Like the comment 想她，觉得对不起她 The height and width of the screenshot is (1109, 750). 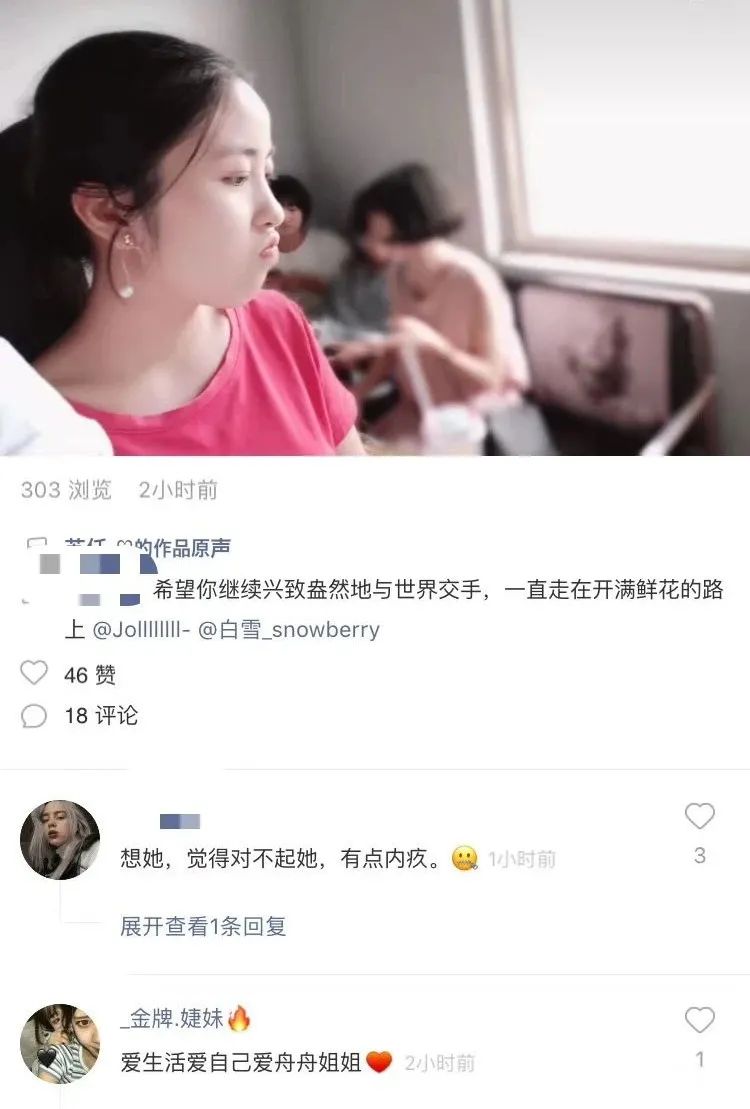point(699,817)
